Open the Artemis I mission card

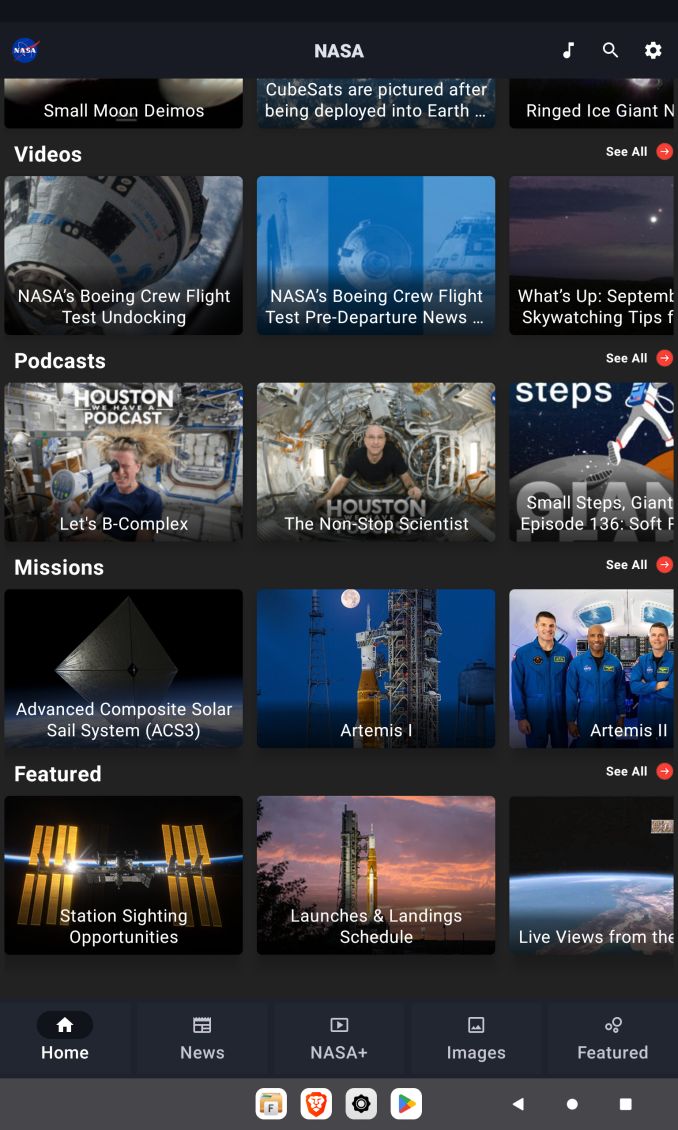point(376,668)
